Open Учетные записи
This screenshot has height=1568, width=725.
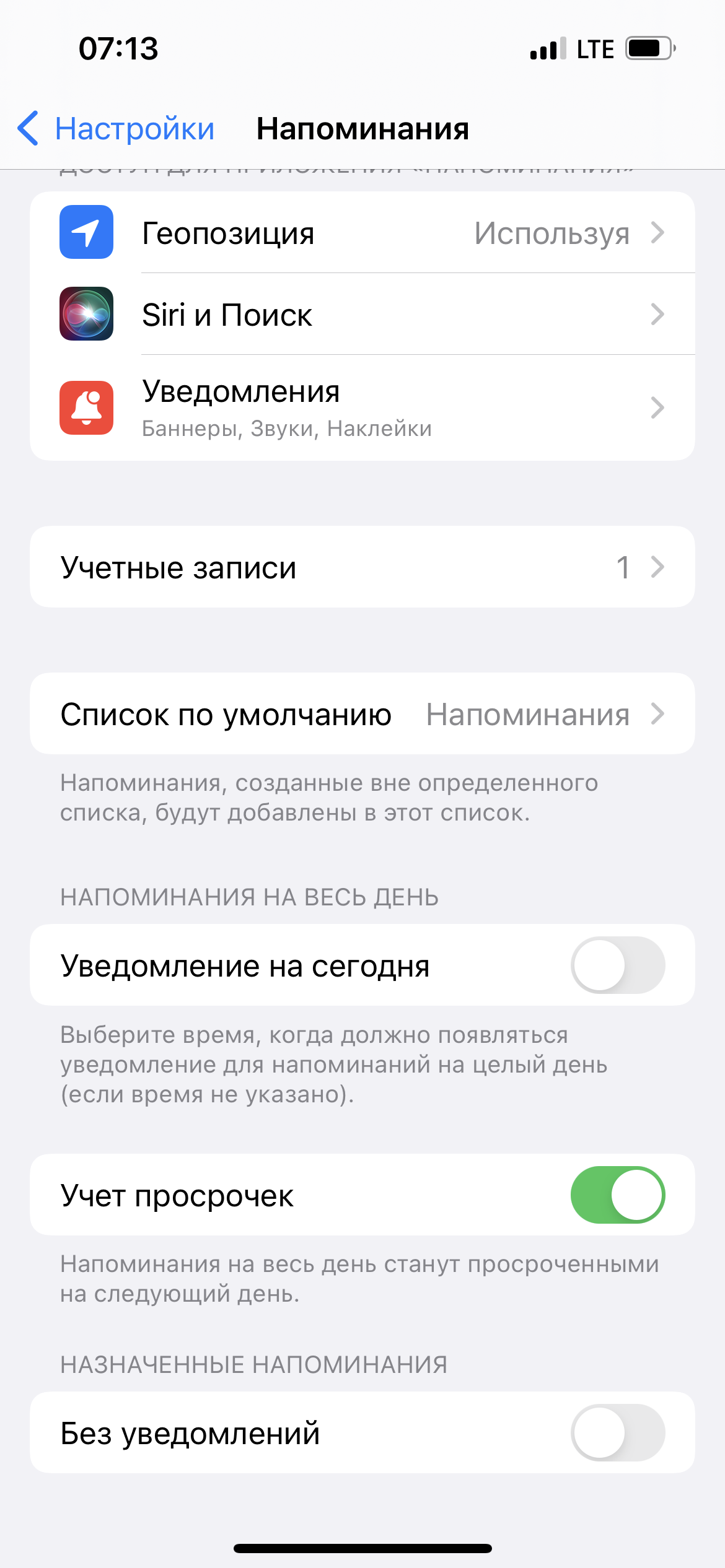click(362, 567)
